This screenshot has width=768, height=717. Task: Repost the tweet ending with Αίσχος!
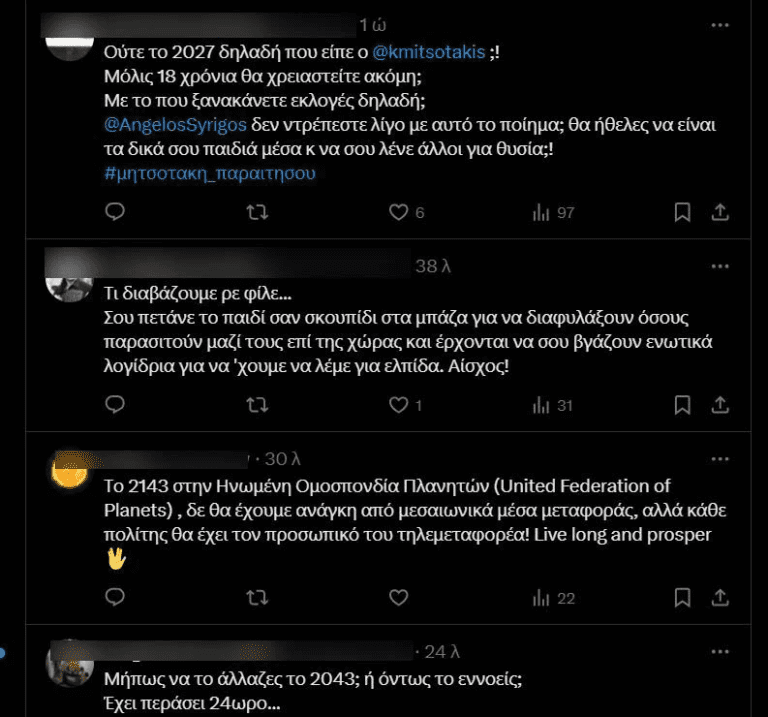coord(257,405)
